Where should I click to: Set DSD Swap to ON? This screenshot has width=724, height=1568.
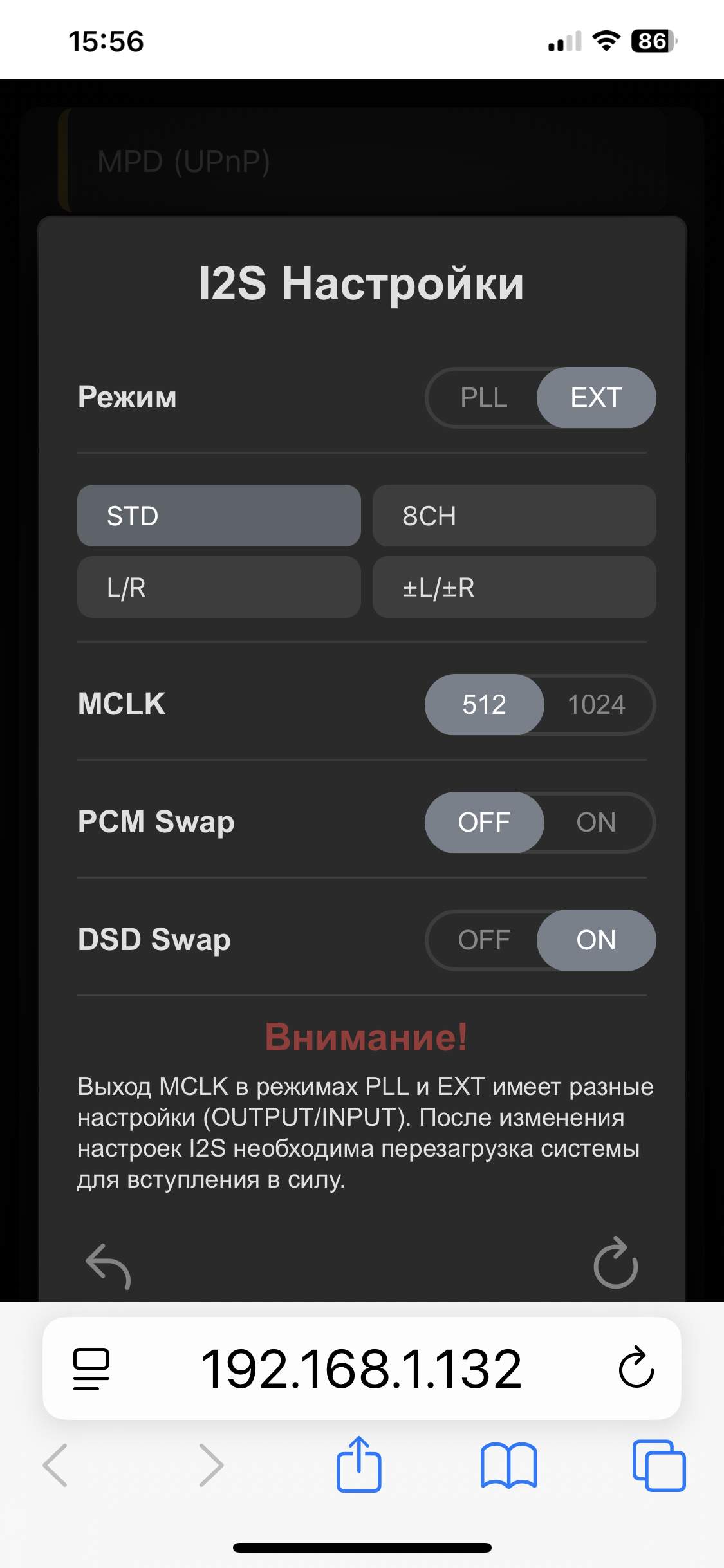[597, 940]
